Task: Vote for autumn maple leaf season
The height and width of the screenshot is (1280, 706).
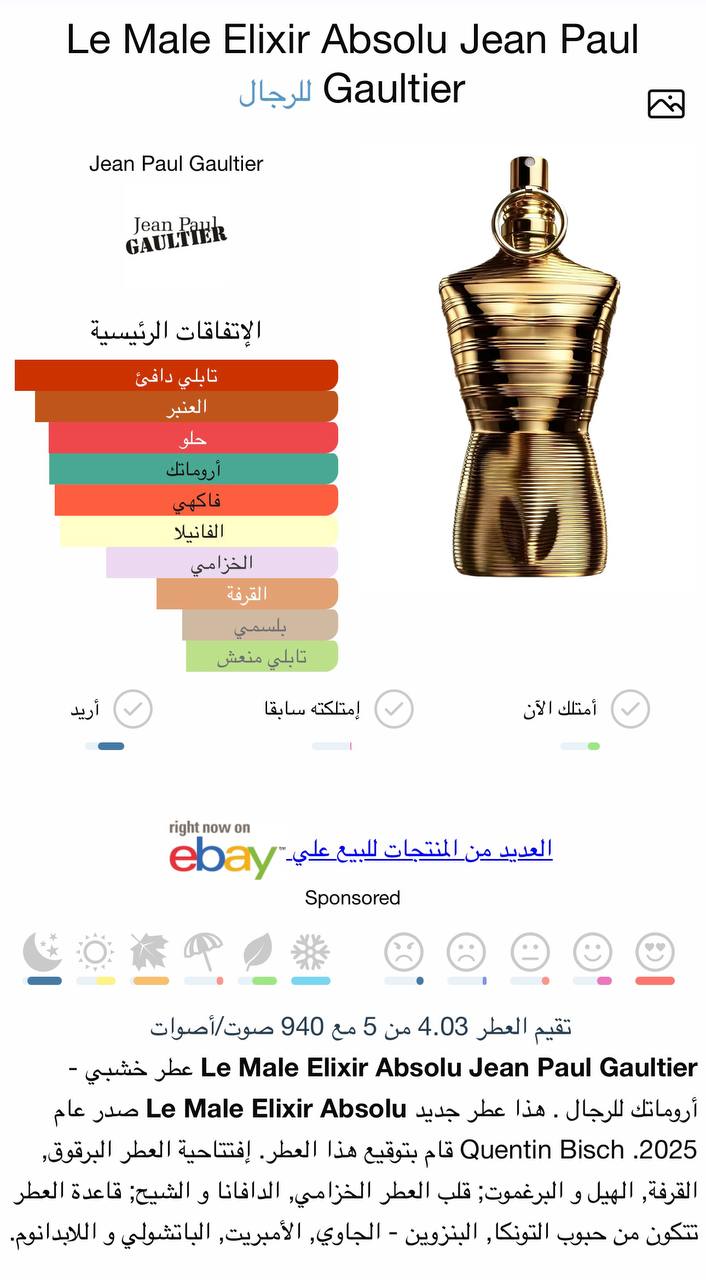Action: pos(150,953)
